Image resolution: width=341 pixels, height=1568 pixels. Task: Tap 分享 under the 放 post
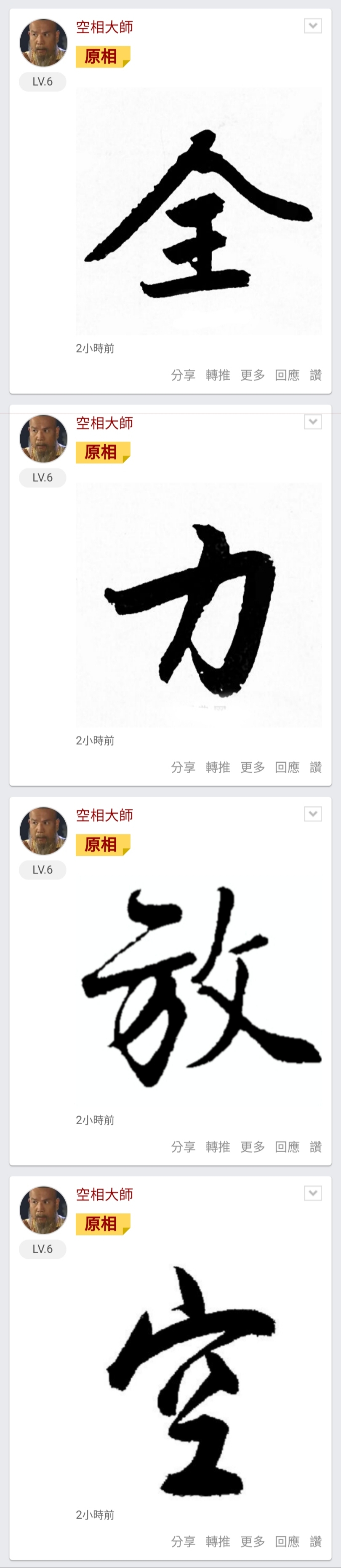pyautogui.click(x=183, y=1147)
